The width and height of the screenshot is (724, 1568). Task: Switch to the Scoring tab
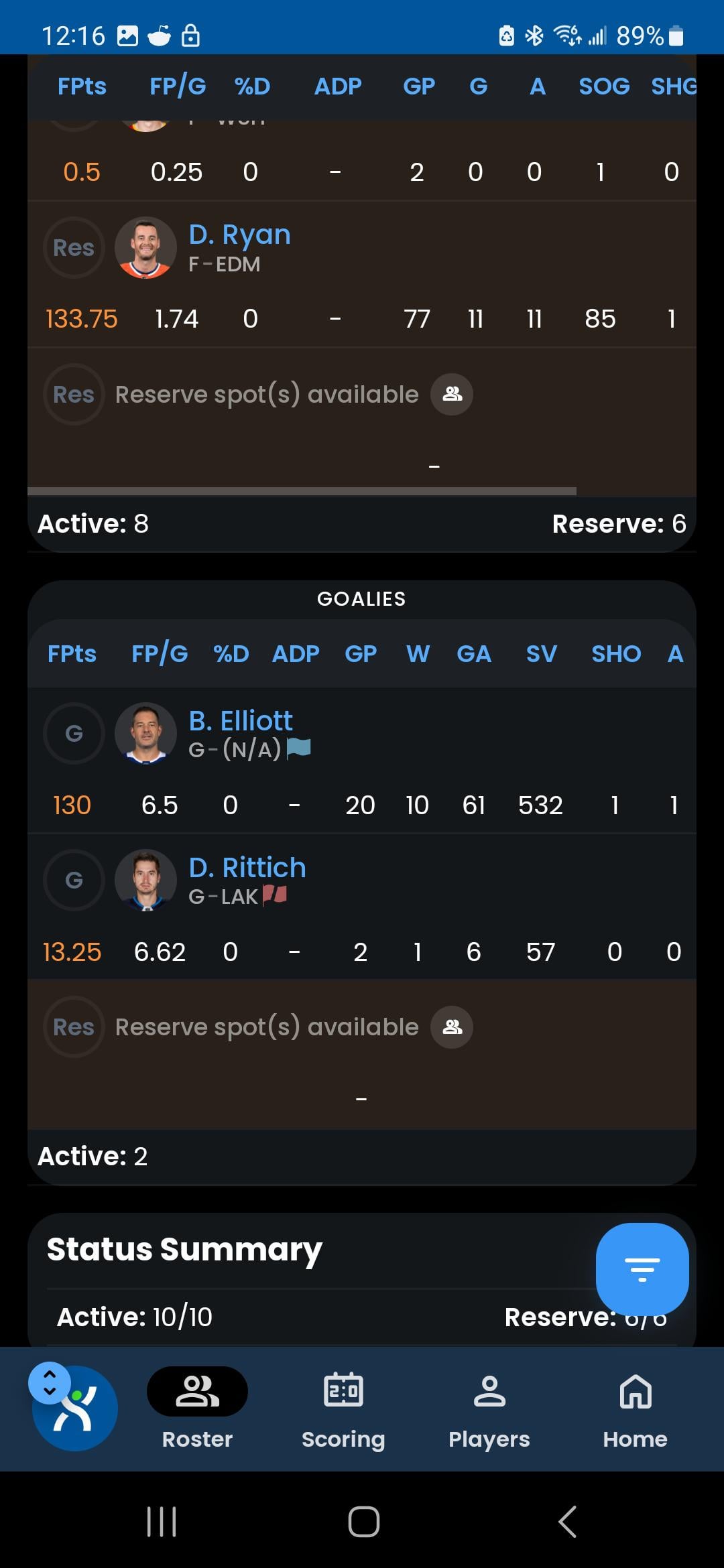(x=343, y=1409)
